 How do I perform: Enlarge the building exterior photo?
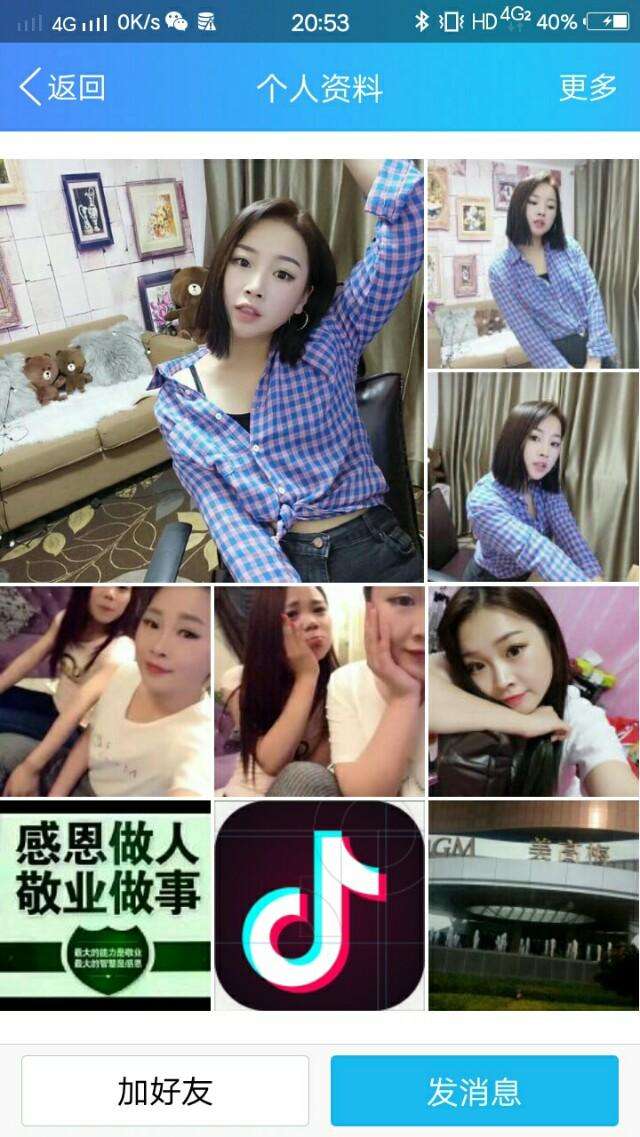coord(533,905)
